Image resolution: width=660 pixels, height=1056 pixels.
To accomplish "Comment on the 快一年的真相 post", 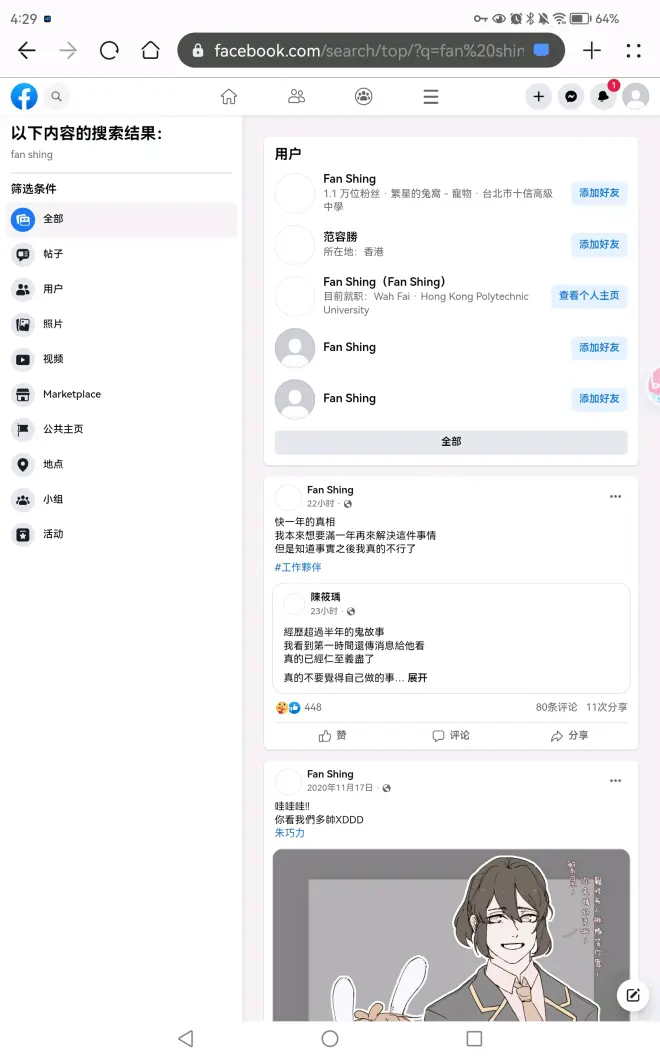I will 451,735.
